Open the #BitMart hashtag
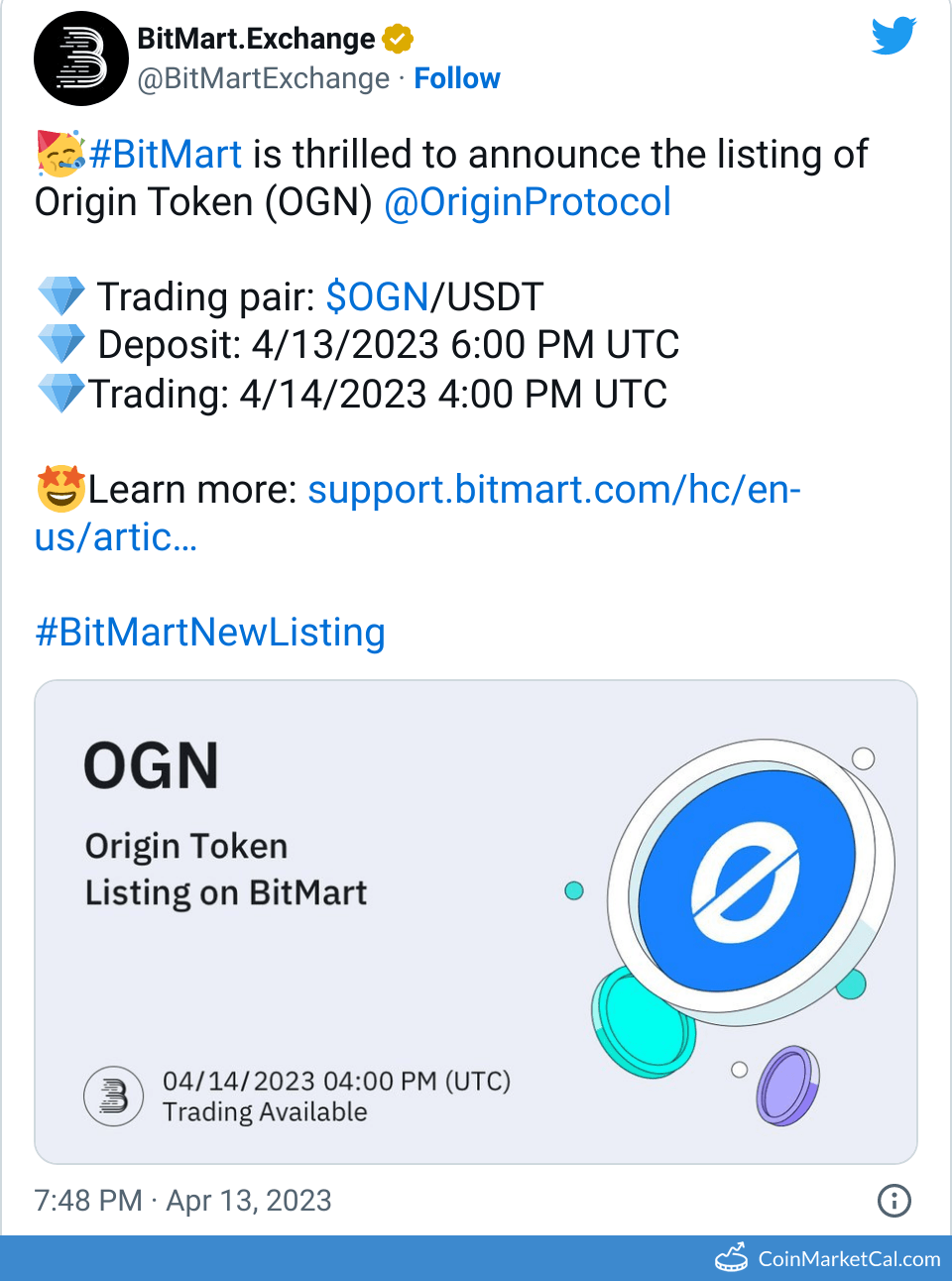 pyautogui.click(x=165, y=155)
